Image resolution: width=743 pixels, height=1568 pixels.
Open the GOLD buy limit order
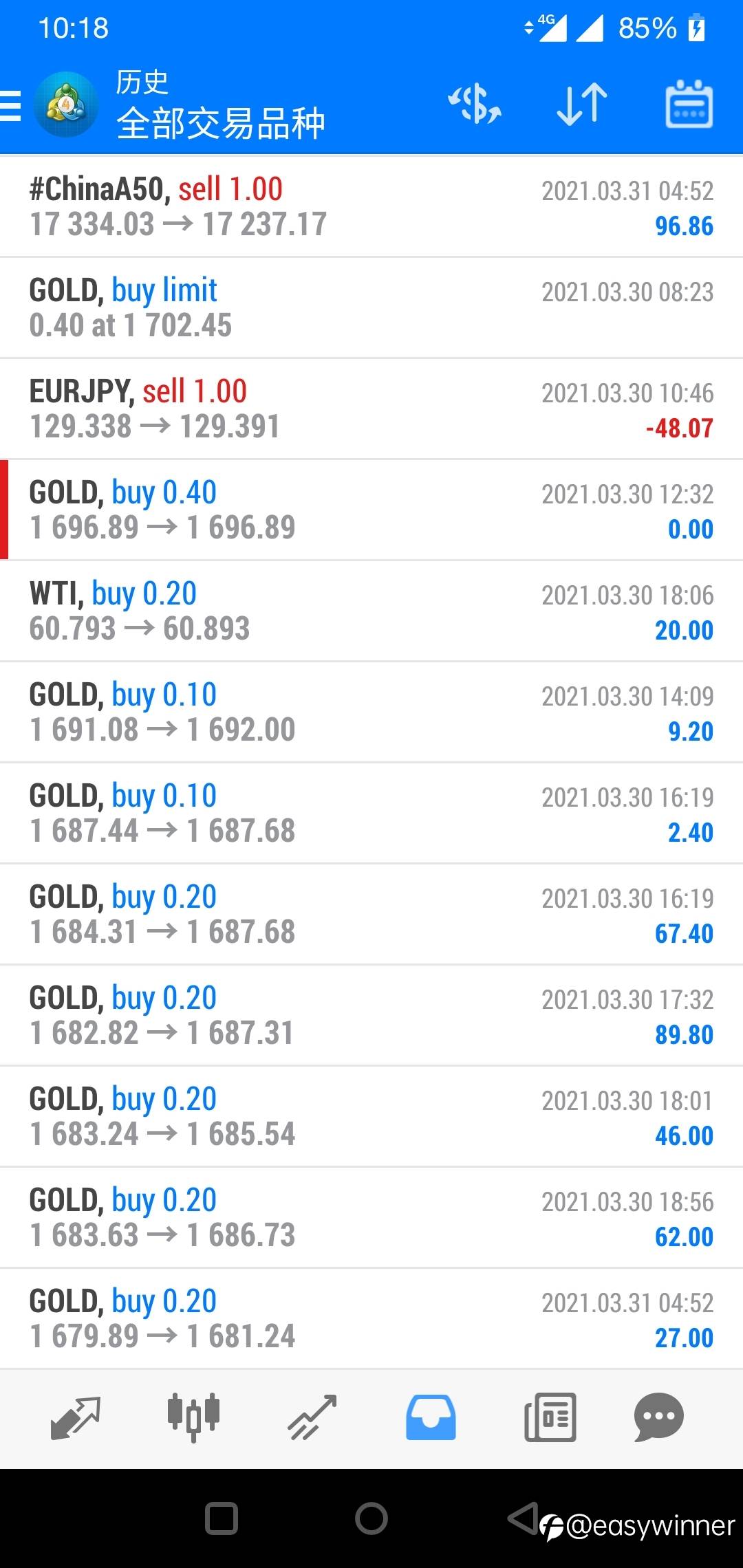[371, 307]
